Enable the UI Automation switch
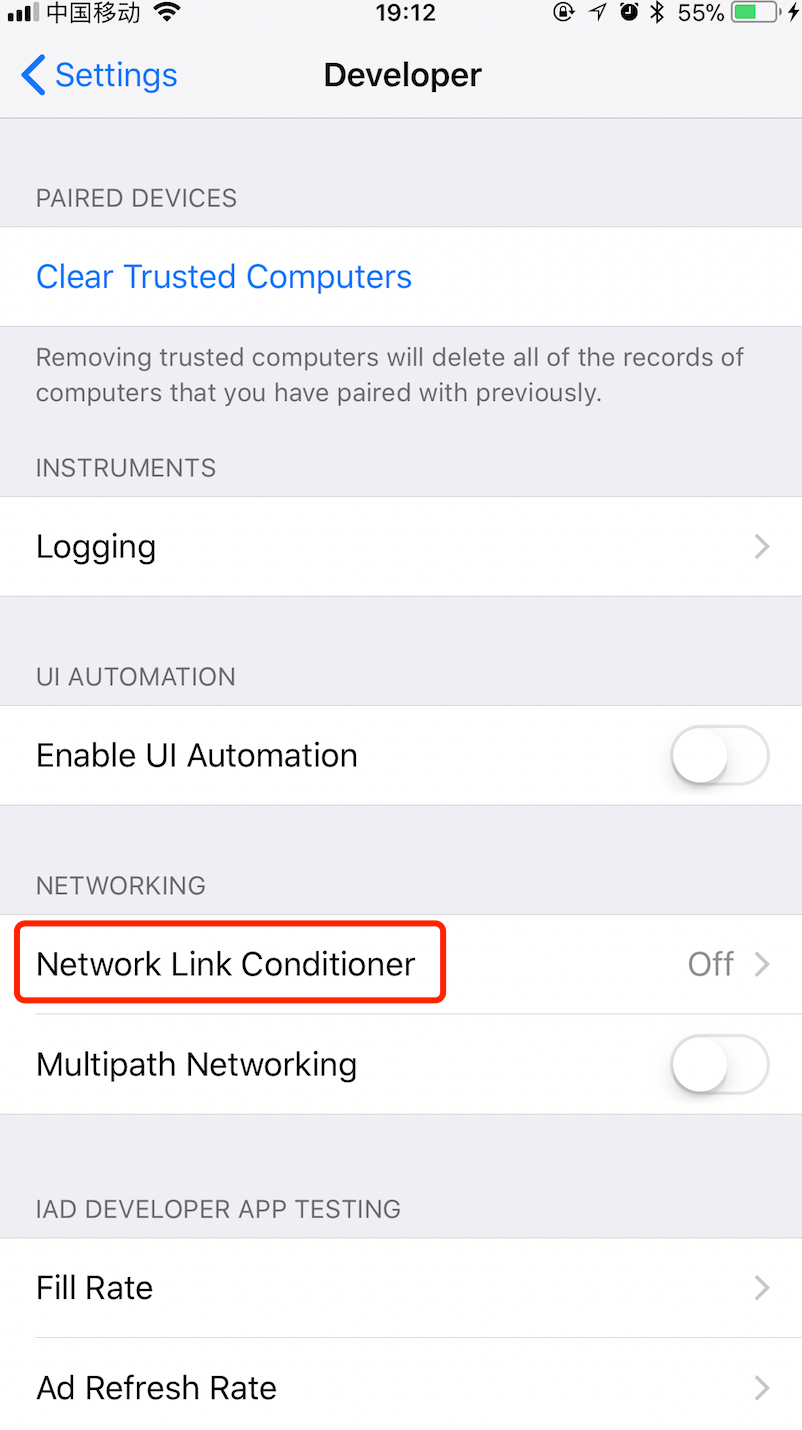802x1430 pixels. [719, 755]
